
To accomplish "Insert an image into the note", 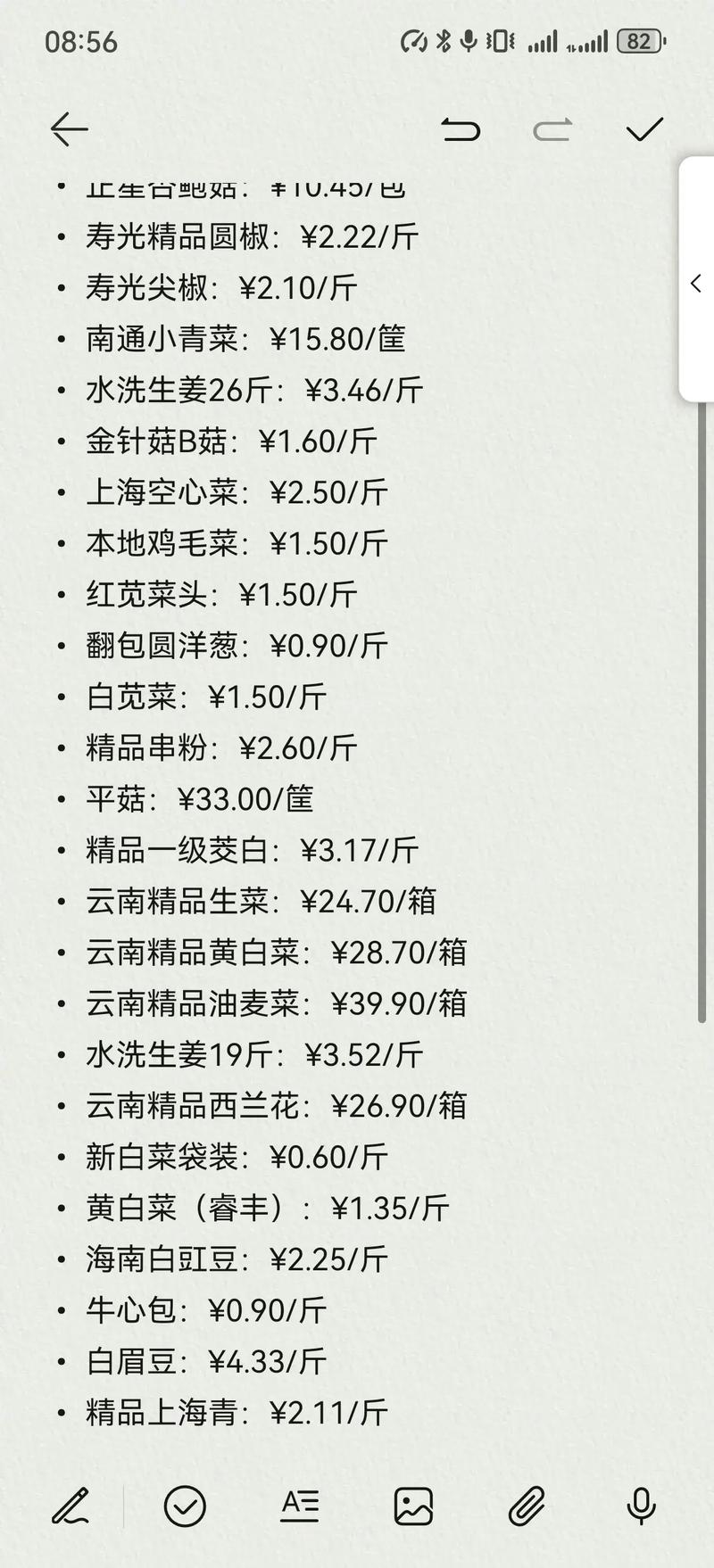I will click(412, 1507).
